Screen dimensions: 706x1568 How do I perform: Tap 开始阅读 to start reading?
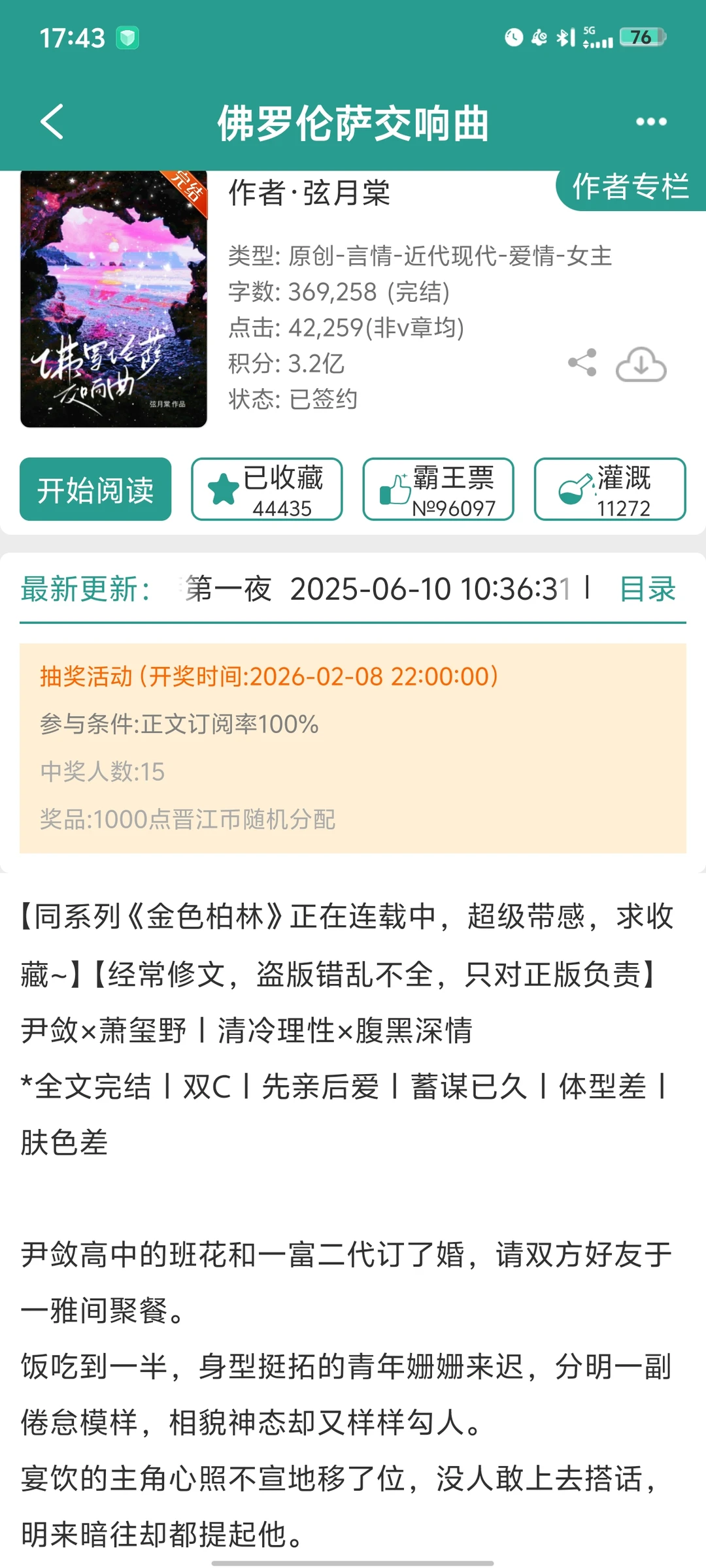[95, 489]
